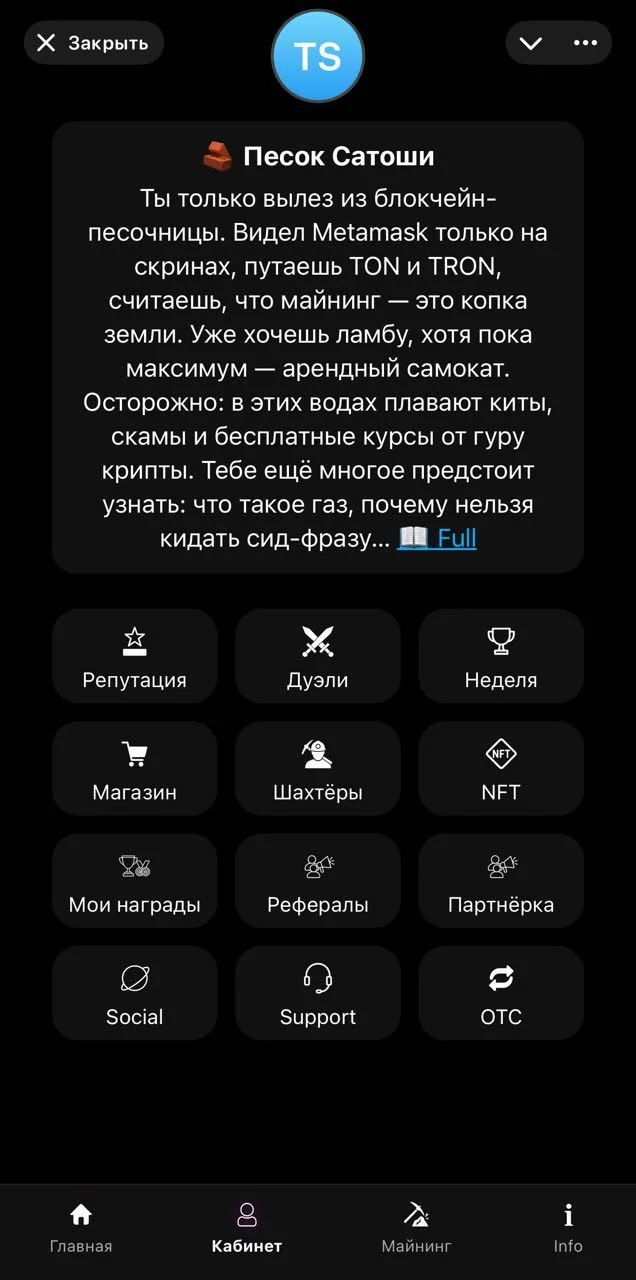Open the Social section
This screenshot has width=636, height=1280.
134,993
